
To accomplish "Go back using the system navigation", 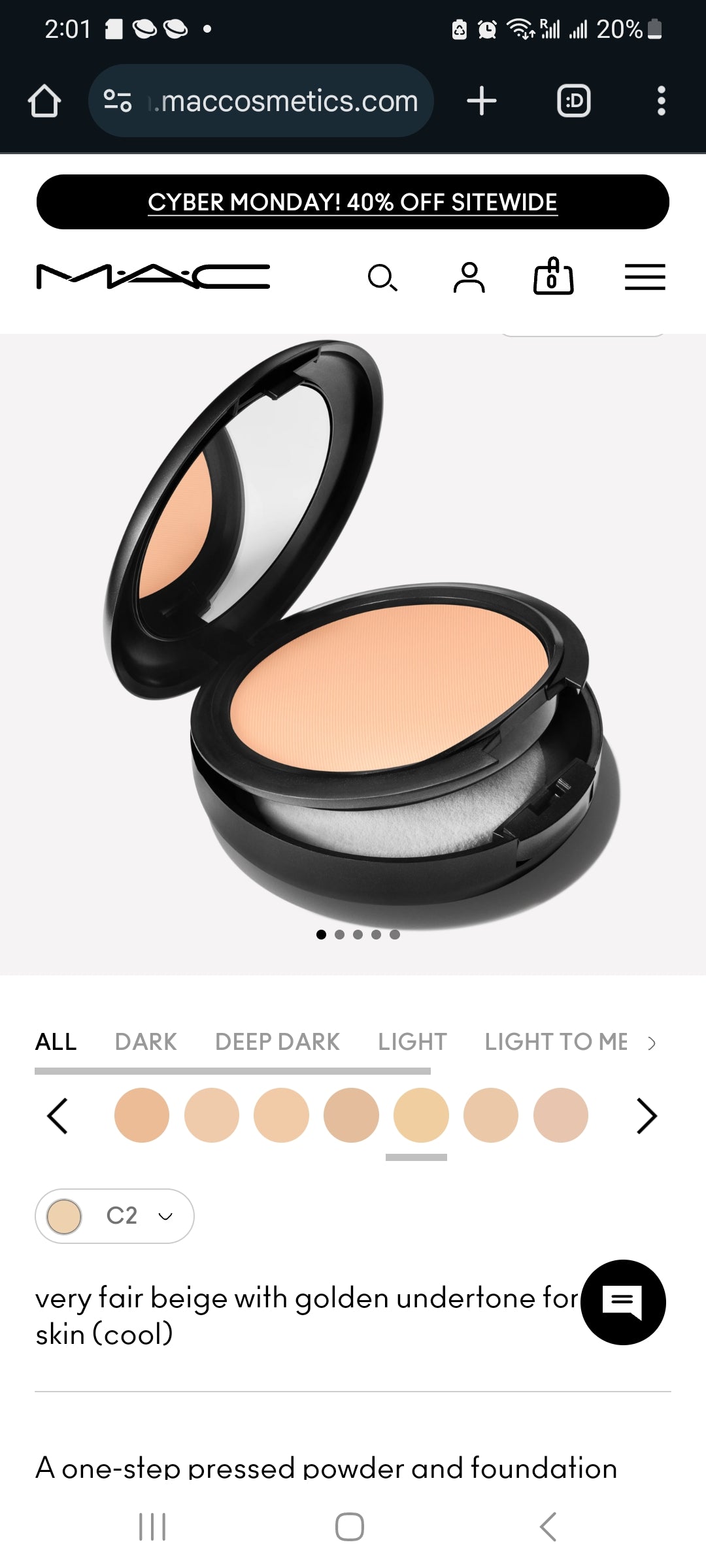I will pos(548,1527).
